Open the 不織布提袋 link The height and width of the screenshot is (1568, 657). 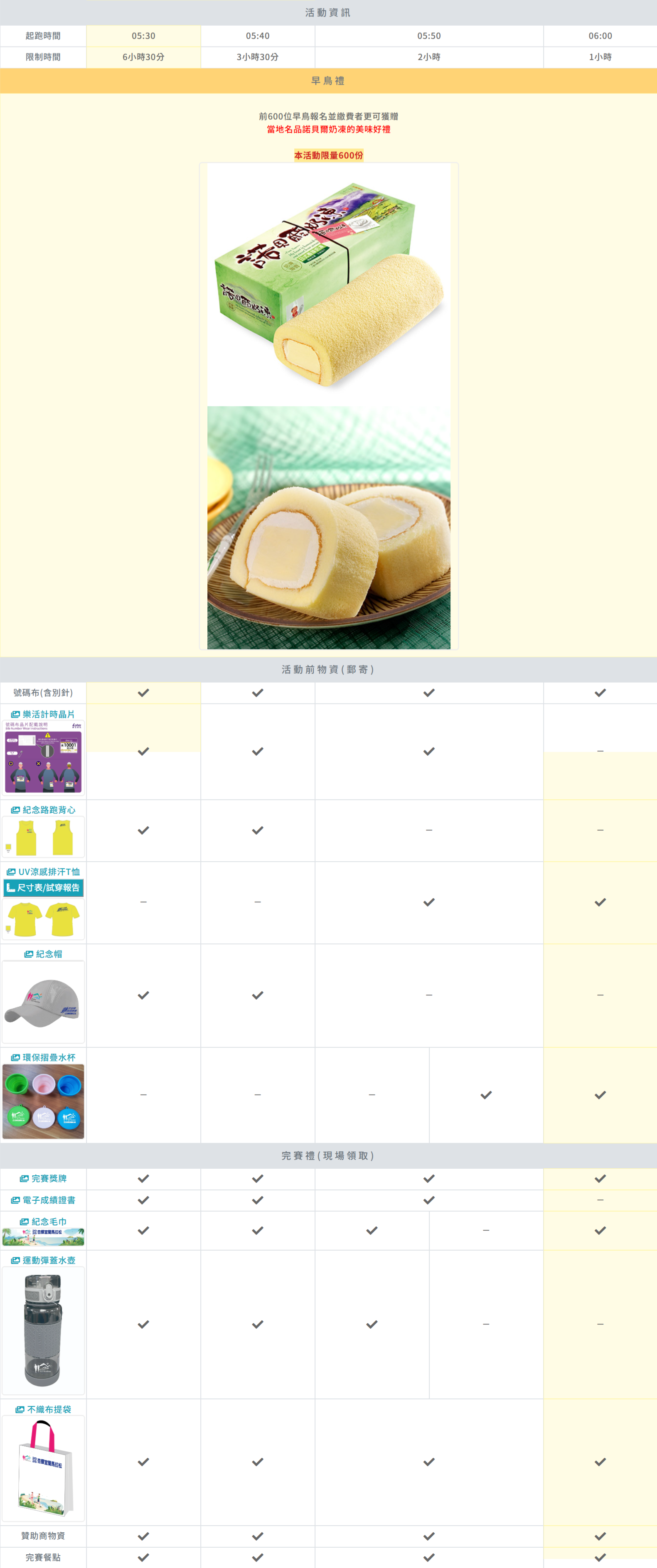[43, 1409]
